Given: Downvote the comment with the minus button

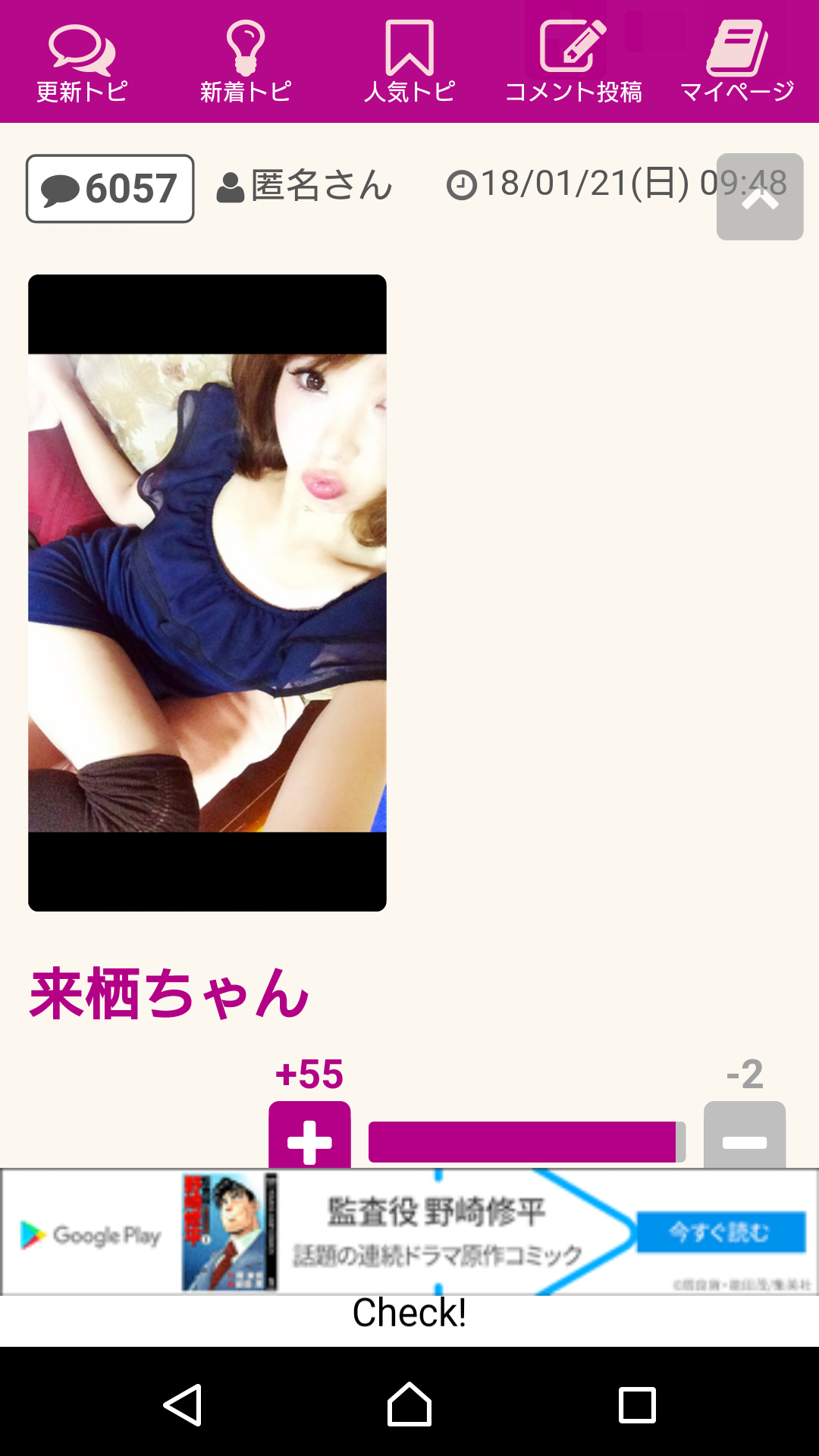Looking at the screenshot, I should click(x=745, y=1136).
